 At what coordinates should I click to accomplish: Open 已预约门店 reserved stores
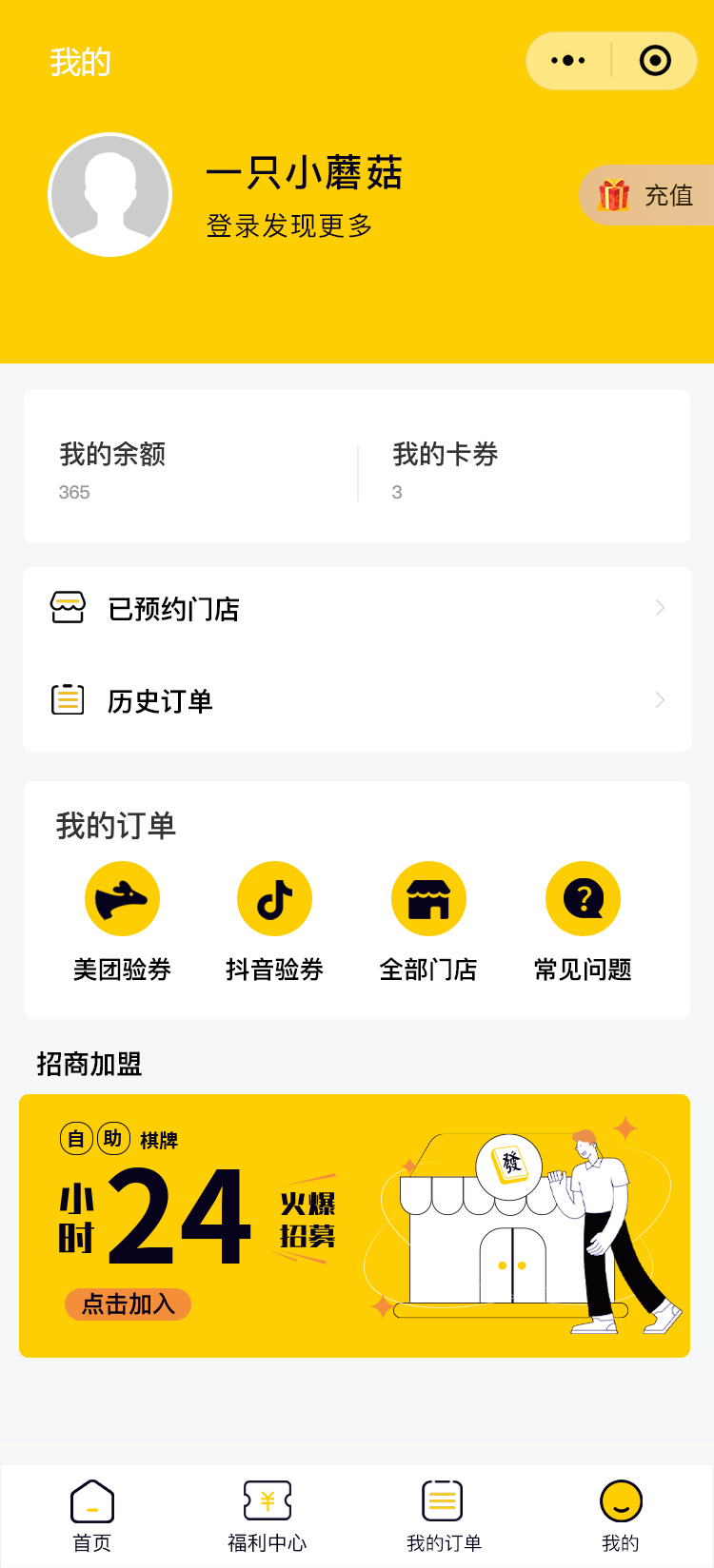(x=357, y=609)
